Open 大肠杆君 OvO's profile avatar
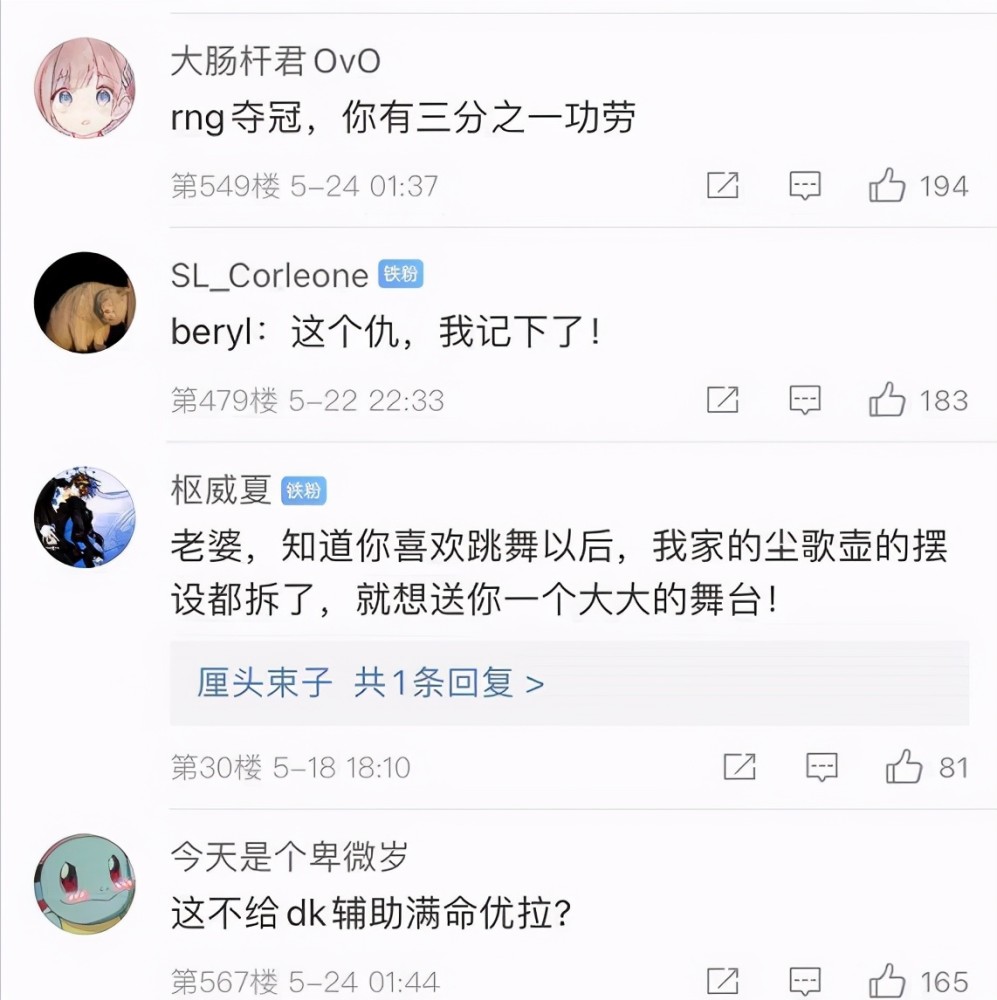 tap(84, 88)
